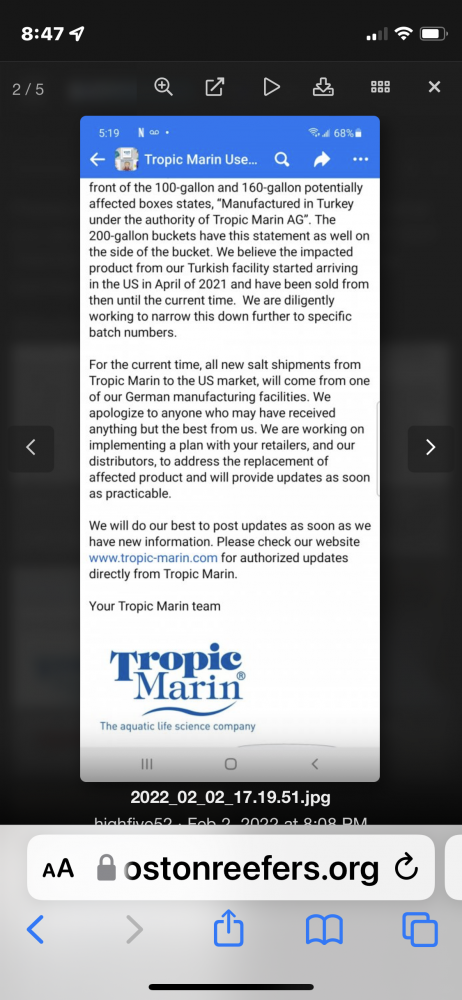462x1000 pixels.
Task: Download the current image
Action: pos(324,87)
